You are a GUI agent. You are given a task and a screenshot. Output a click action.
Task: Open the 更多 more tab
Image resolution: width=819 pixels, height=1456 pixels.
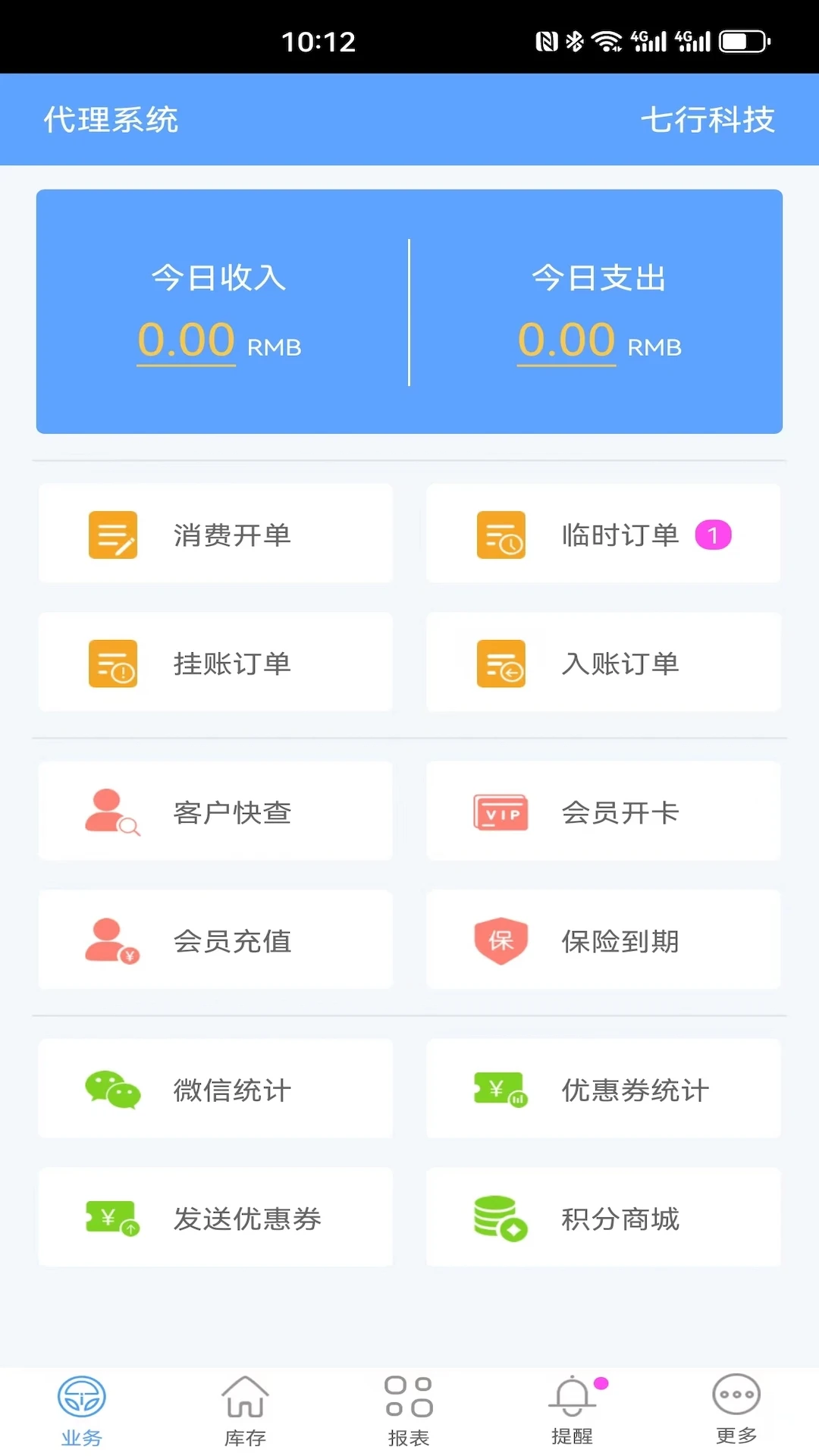(x=736, y=1410)
